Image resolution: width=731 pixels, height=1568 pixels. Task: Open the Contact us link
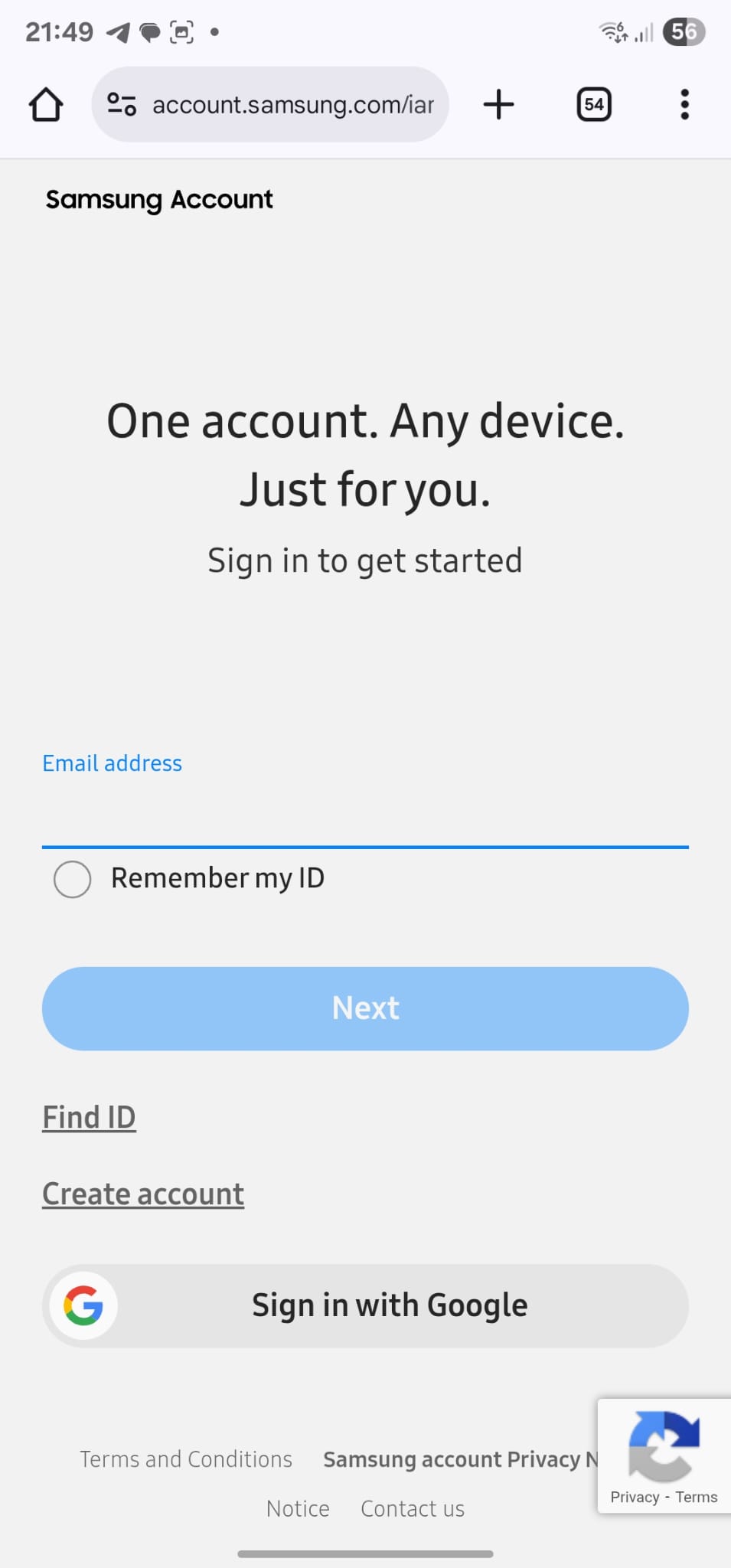413,1509
